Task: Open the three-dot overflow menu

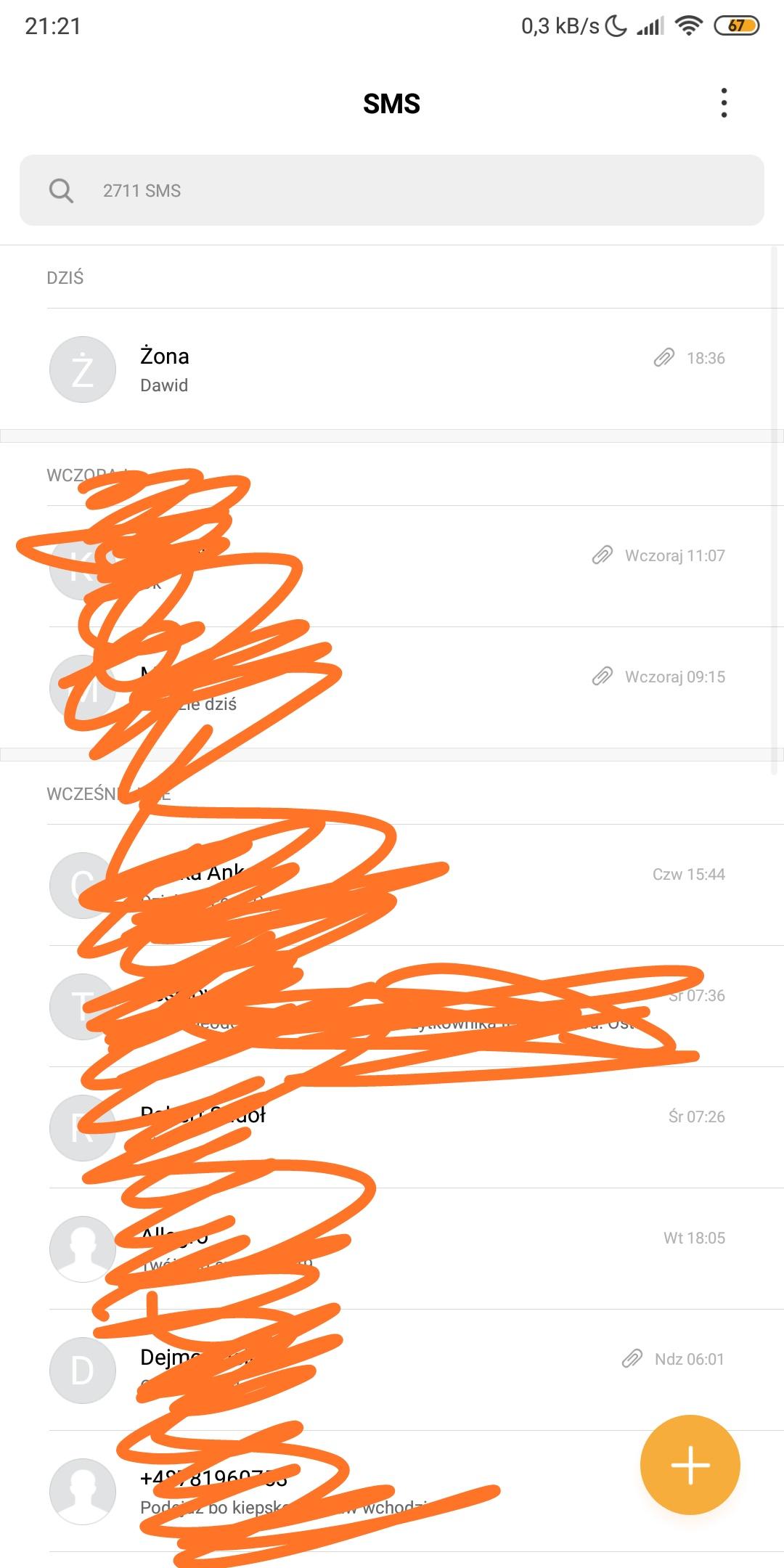Action: click(x=724, y=103)
